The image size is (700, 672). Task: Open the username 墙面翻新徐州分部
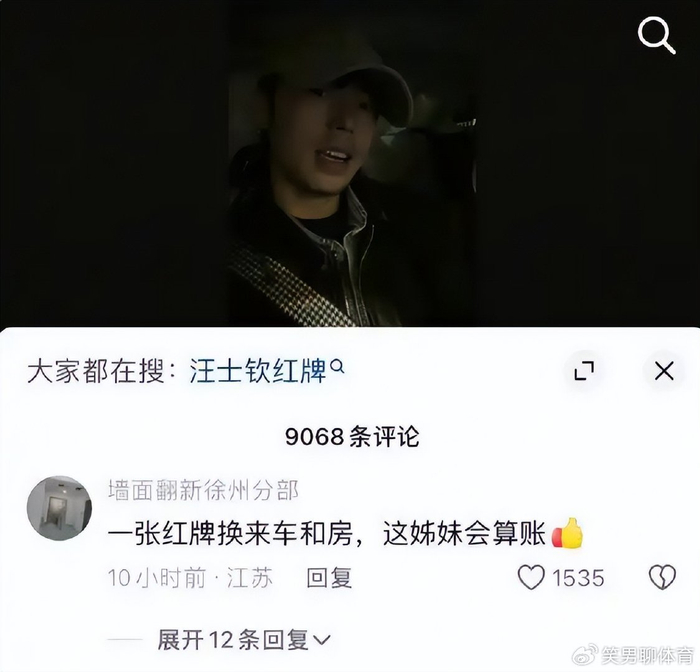click(203, 490)
